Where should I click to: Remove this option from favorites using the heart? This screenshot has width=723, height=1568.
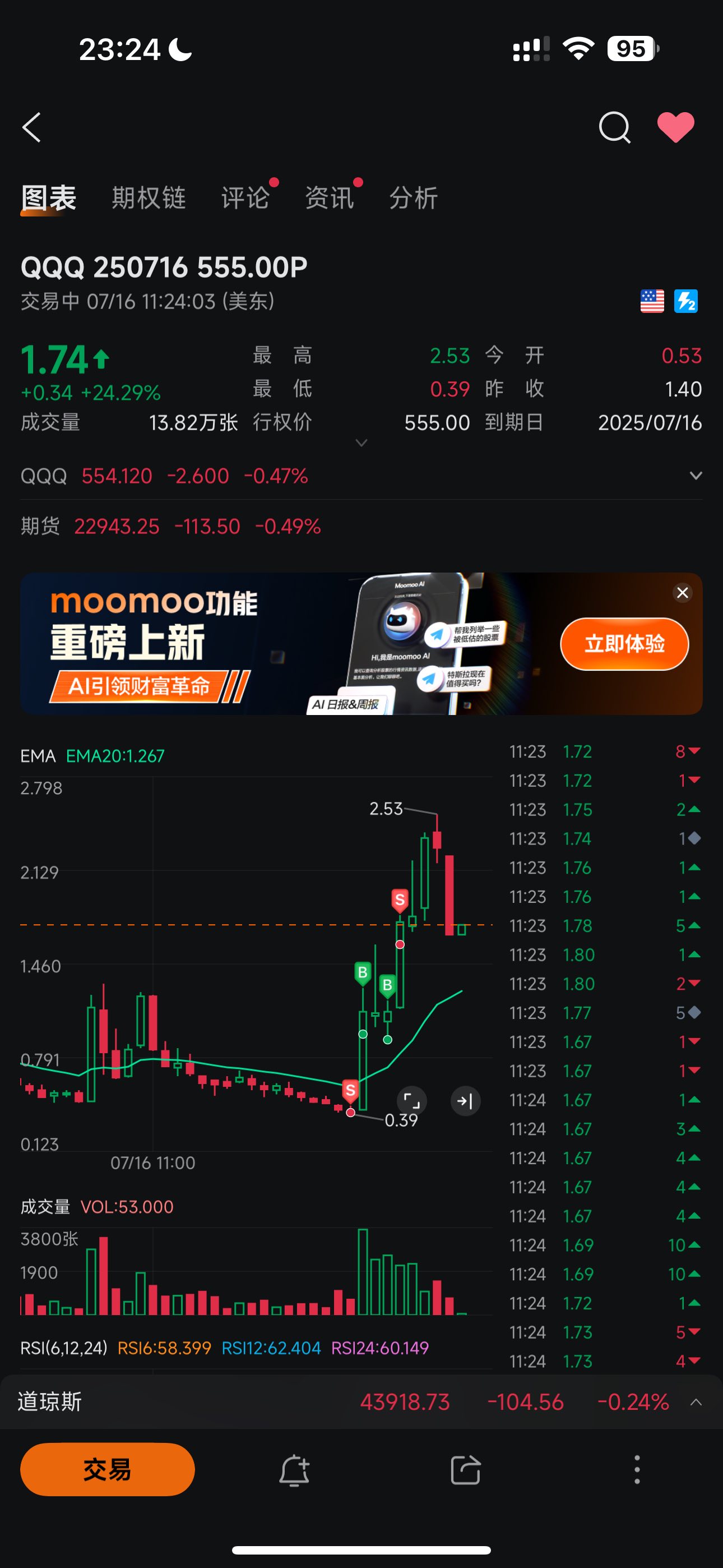coord(675,127)
